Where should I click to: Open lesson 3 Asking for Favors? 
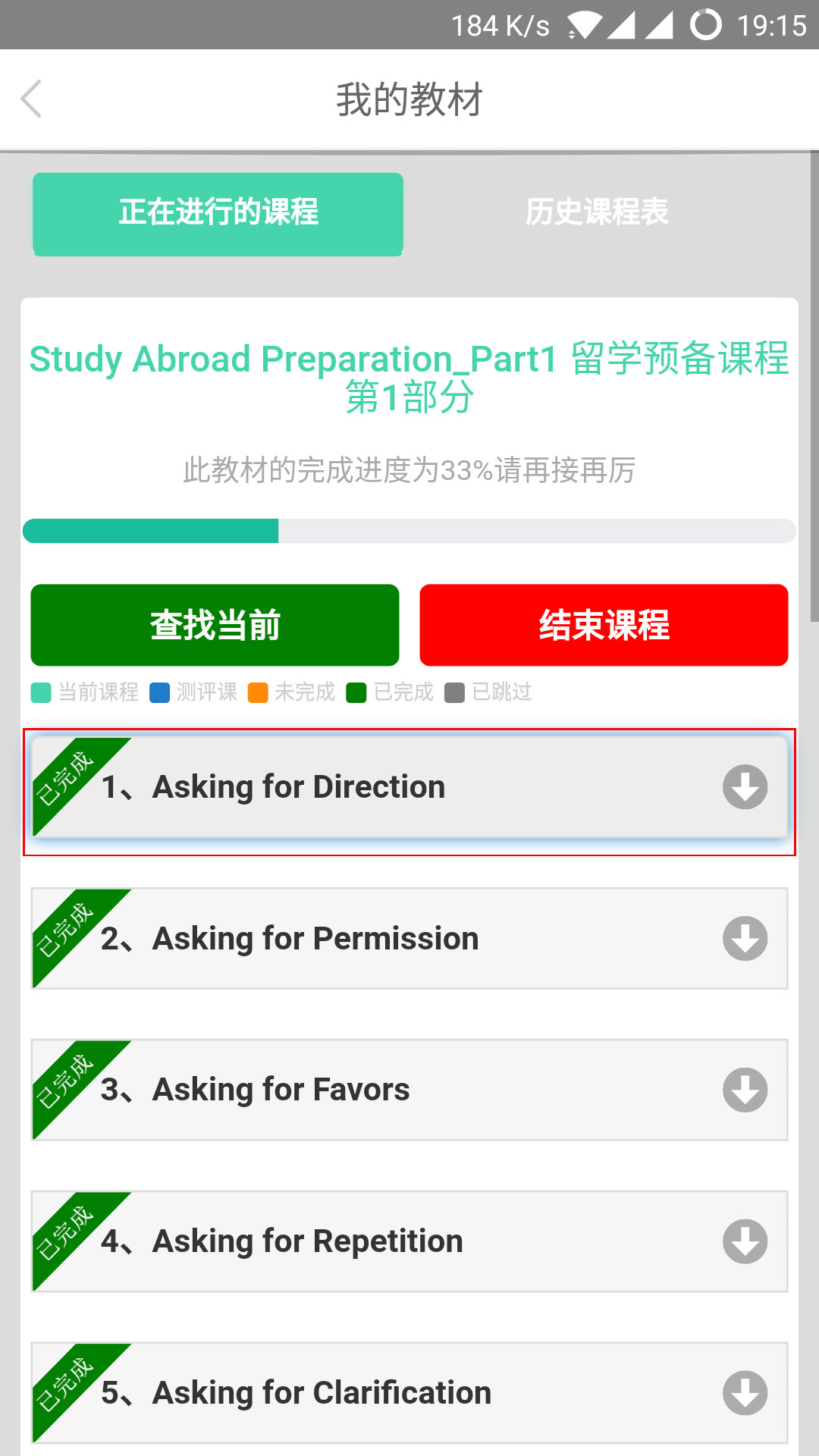409,1090
